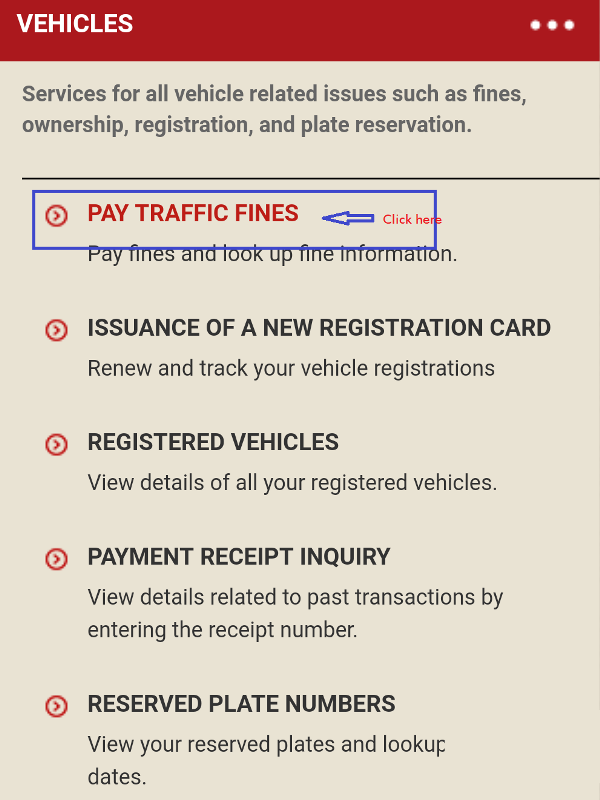Open Payment Receipt Inquiry
This screenshot has width=600, height=800.
coord(238,557)
